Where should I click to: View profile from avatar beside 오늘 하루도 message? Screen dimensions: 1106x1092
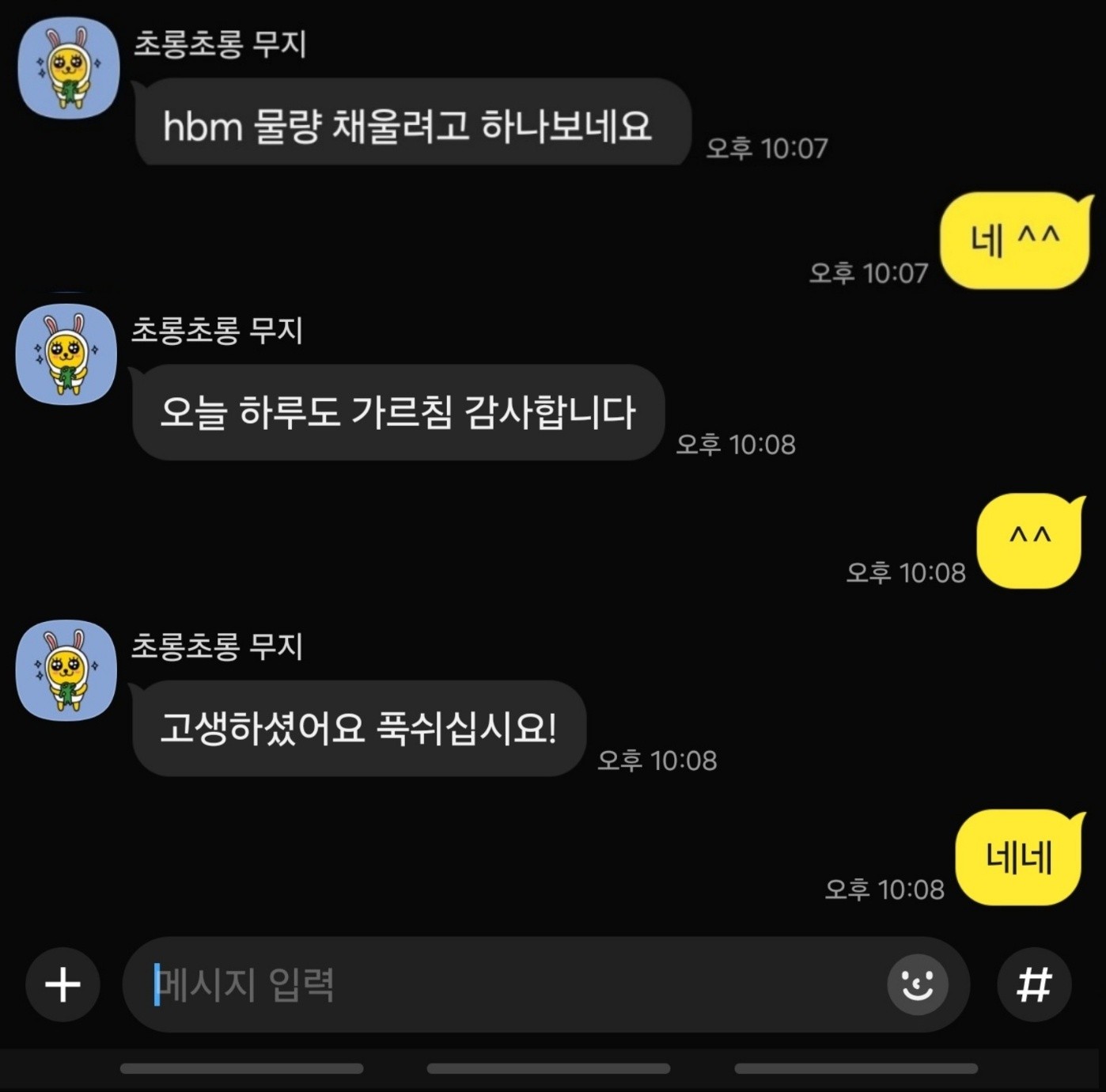(x=66, y=355)
